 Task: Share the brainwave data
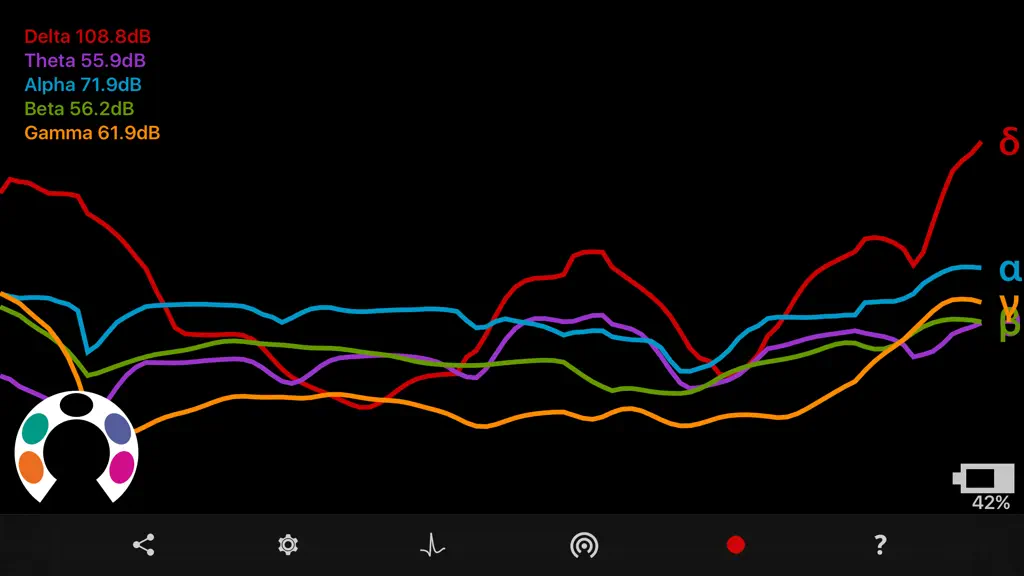click(x=144, y=545)
